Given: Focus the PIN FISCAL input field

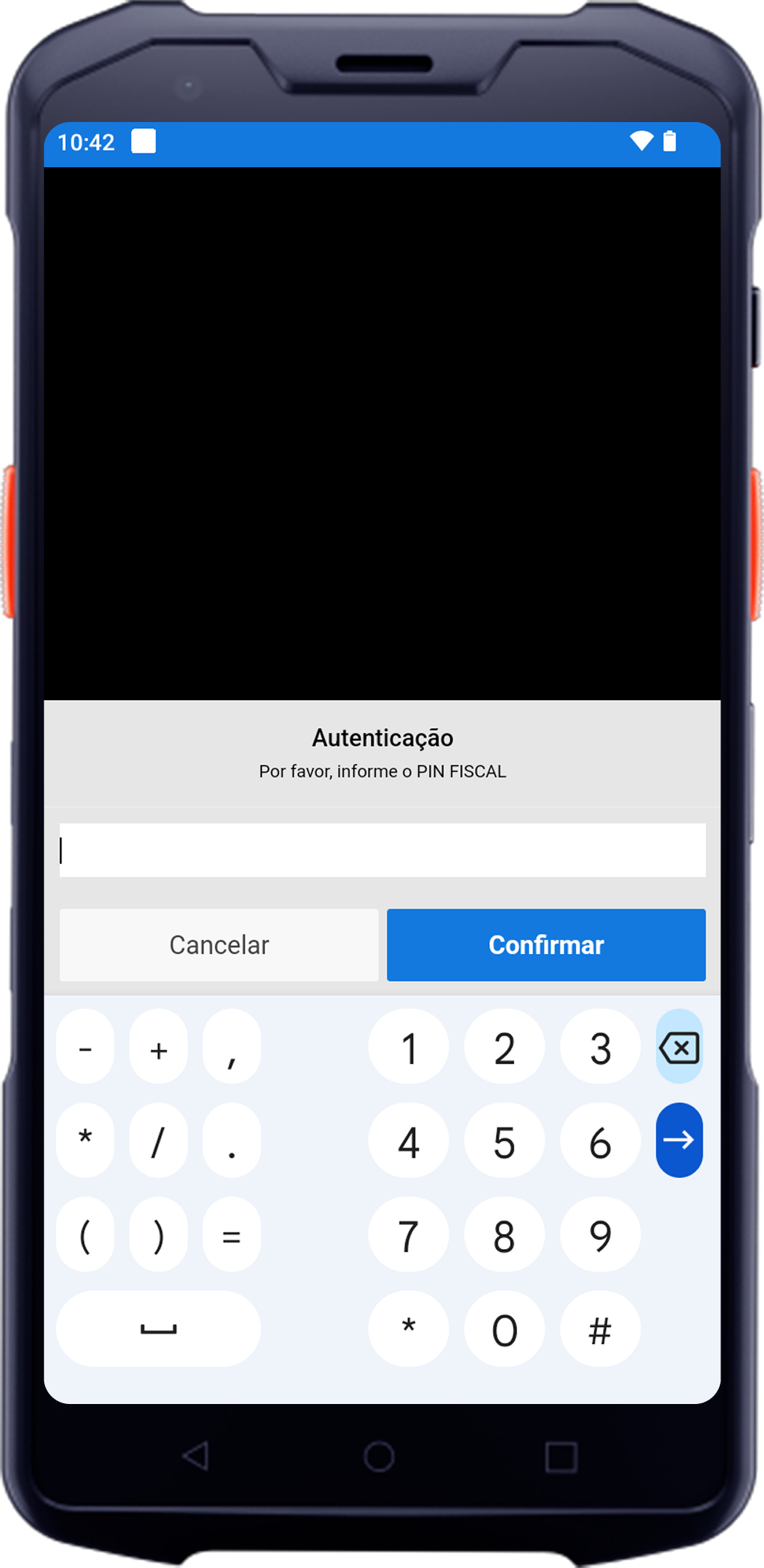Looking at the screenshot, I should 382,850.
